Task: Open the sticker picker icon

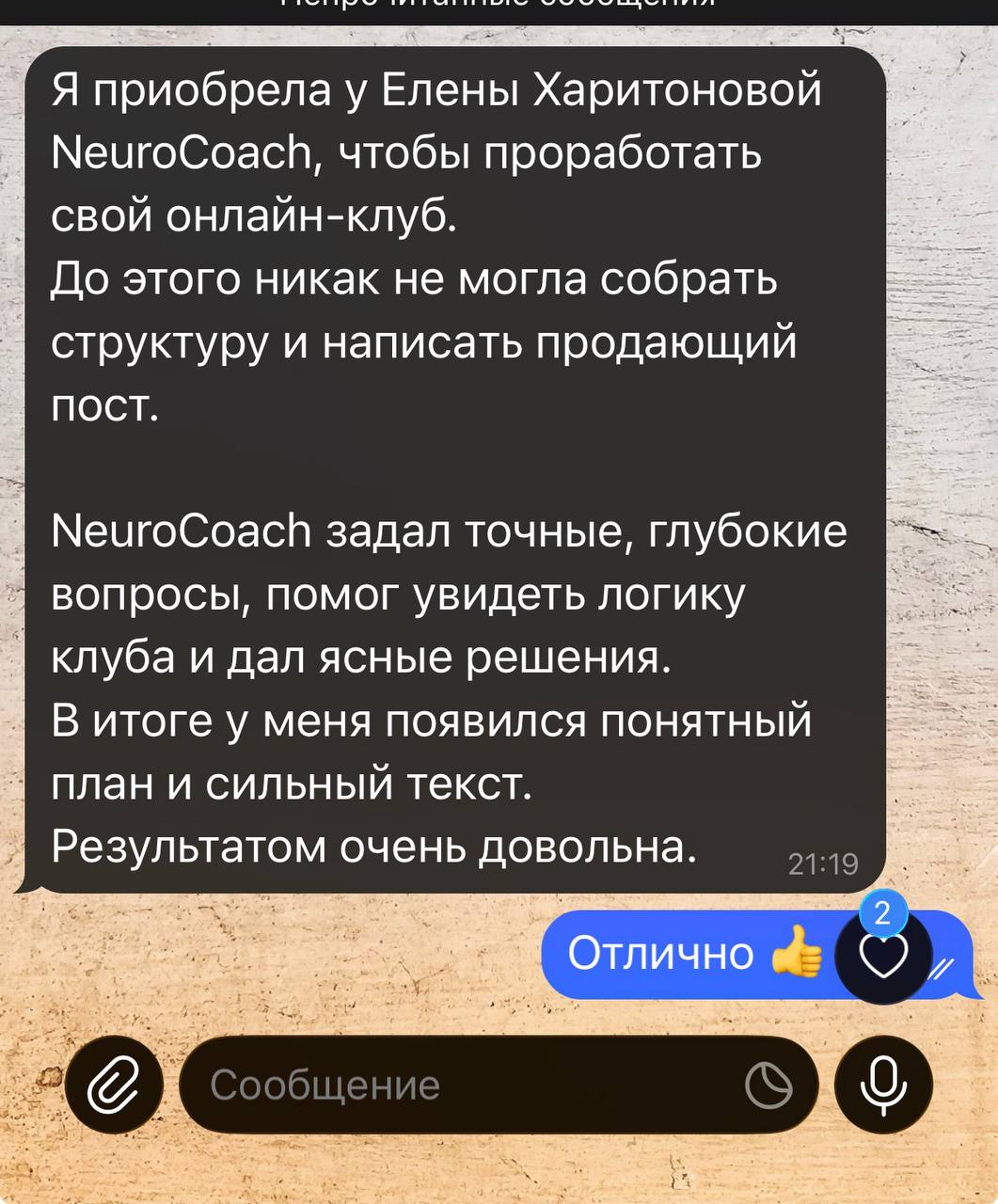Action: [768, 1086]
